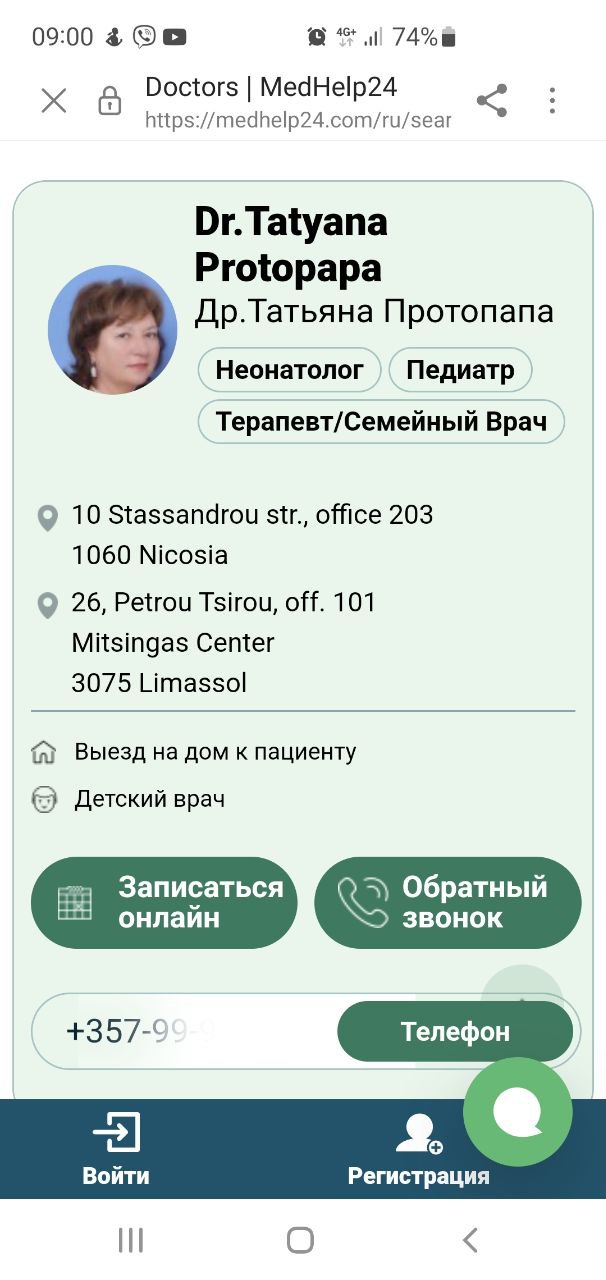The height and width of the screenshot is (1280, 606).
Task: Open Dr. Tatyana Protopapa's profile photo
Action: pyautogui.click(x=113, y=329)
